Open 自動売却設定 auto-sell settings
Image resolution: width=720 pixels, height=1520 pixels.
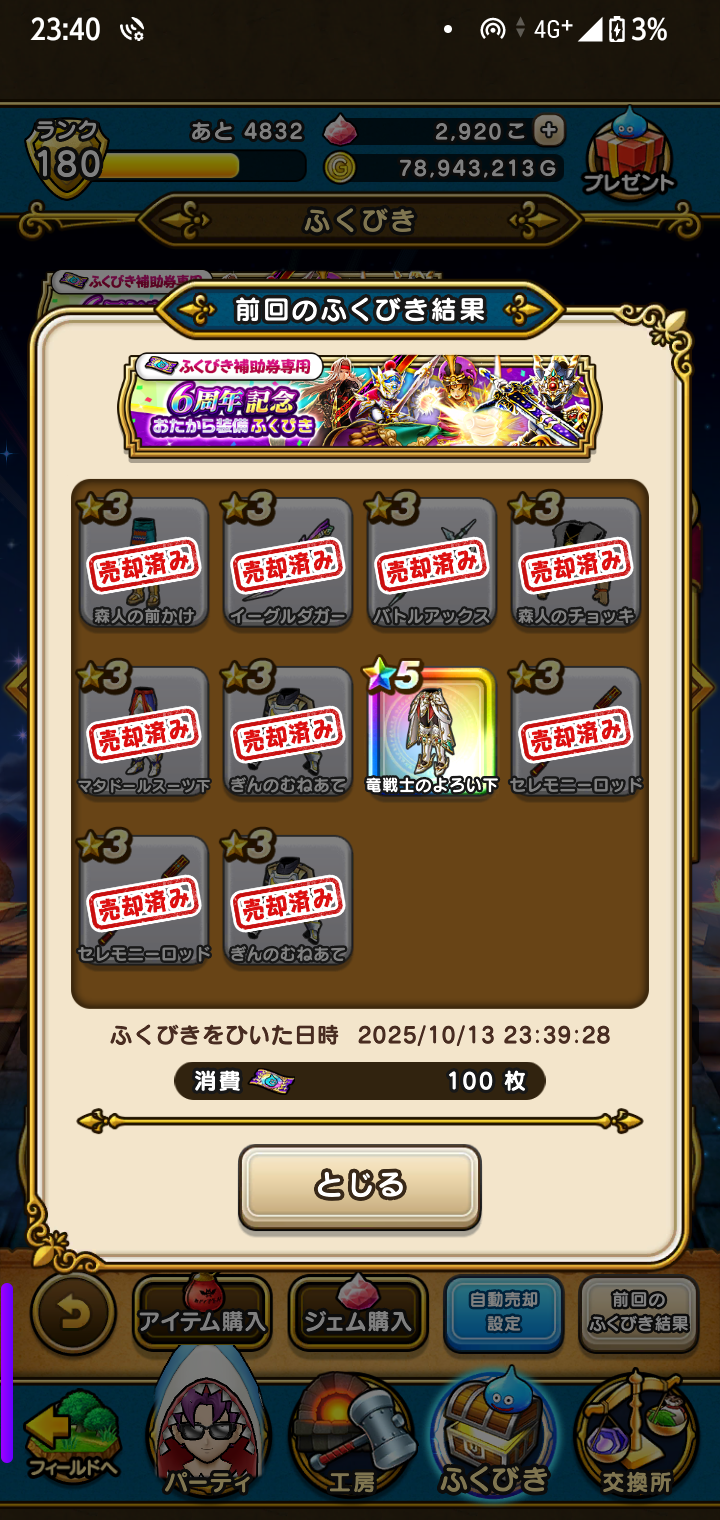(x=504, y=1312)
